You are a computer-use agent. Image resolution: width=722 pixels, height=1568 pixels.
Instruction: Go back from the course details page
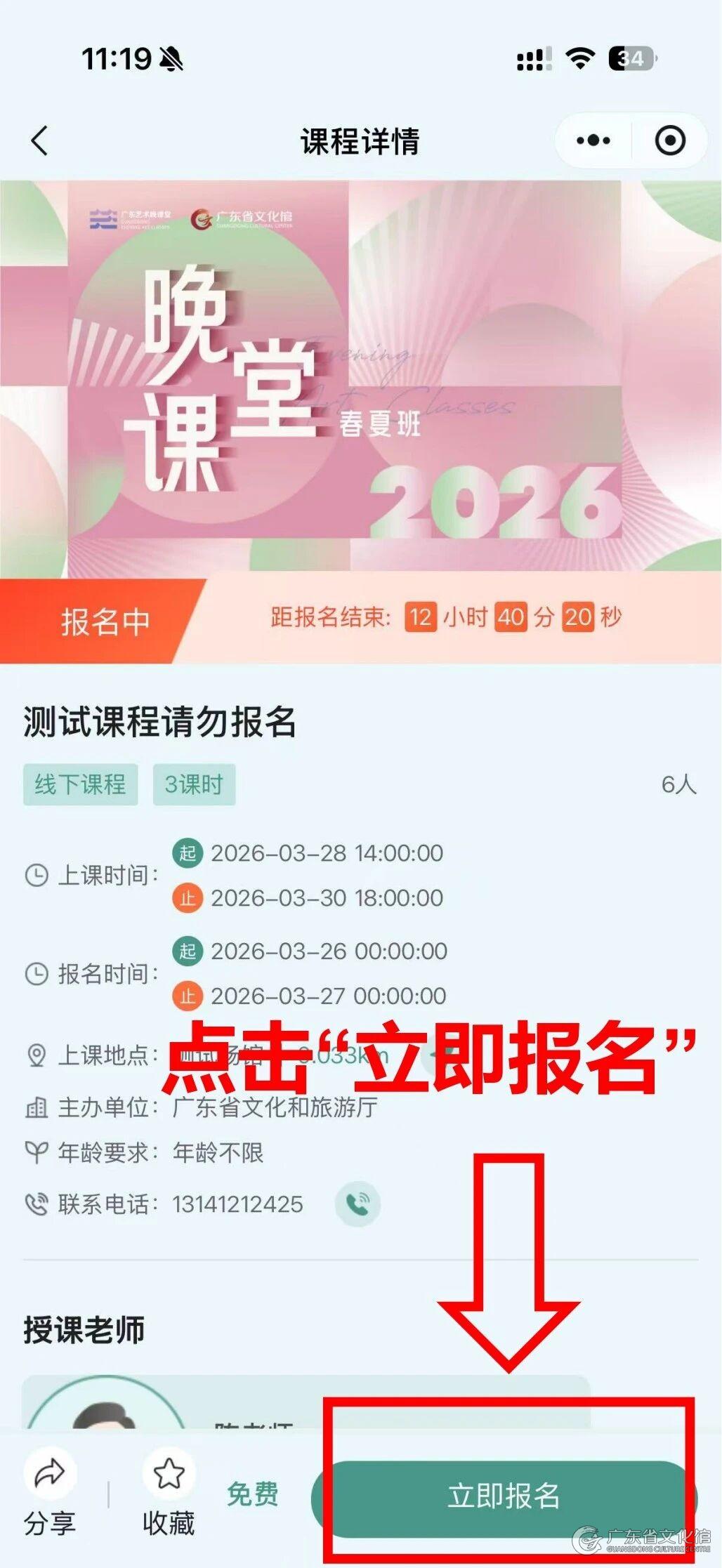tap(40, 140)
